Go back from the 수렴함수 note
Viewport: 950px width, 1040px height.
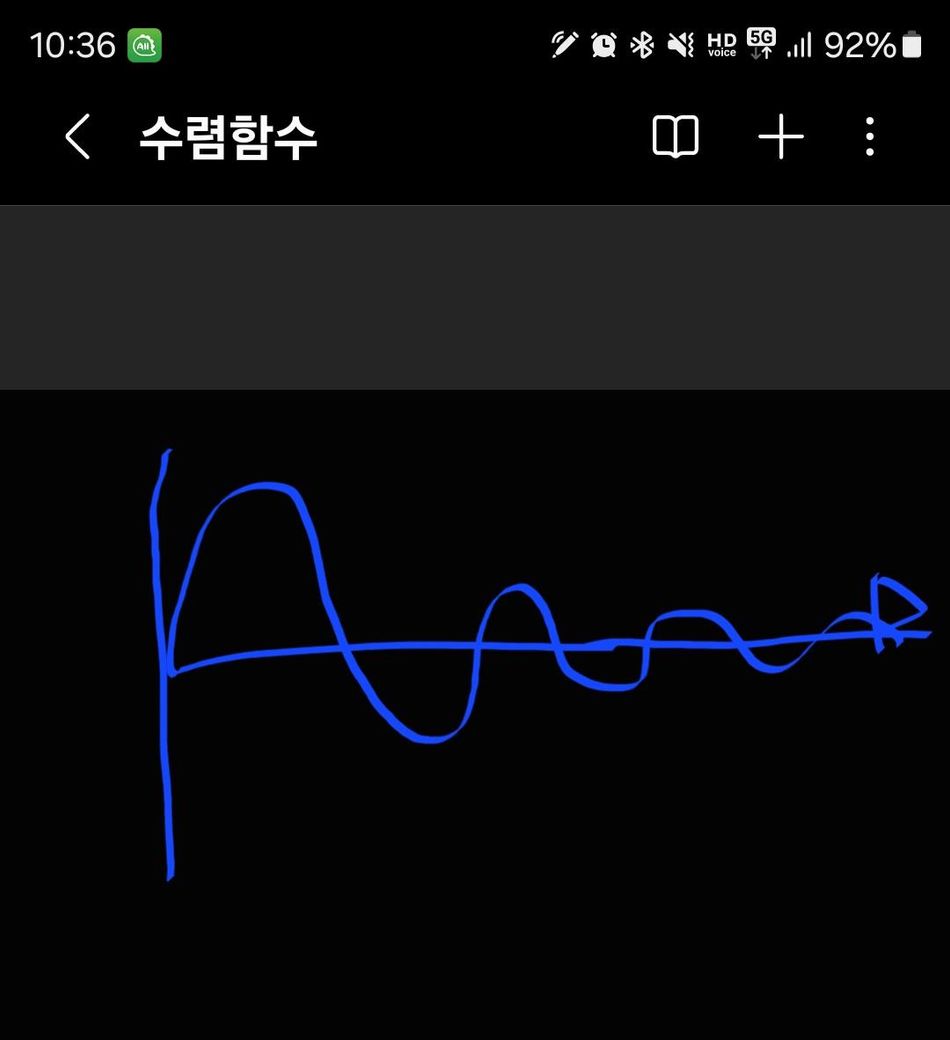[x=78, y=136]
